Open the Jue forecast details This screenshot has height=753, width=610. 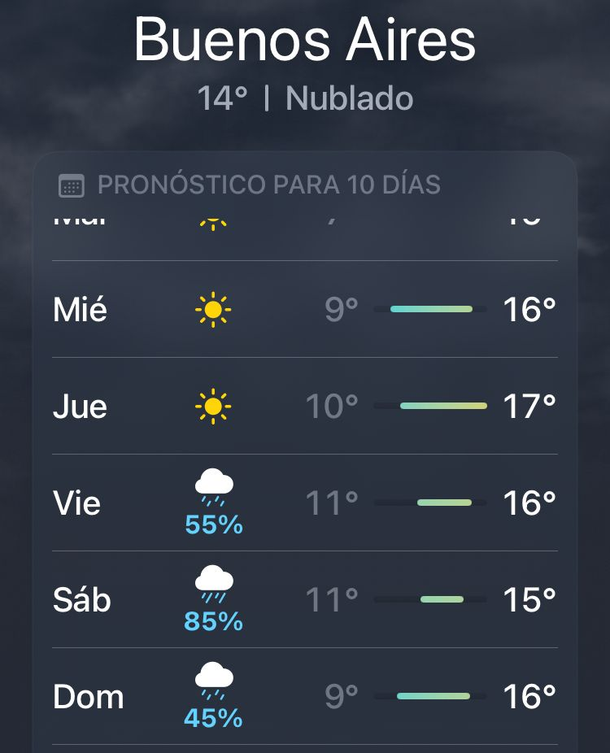coord(304,406)
